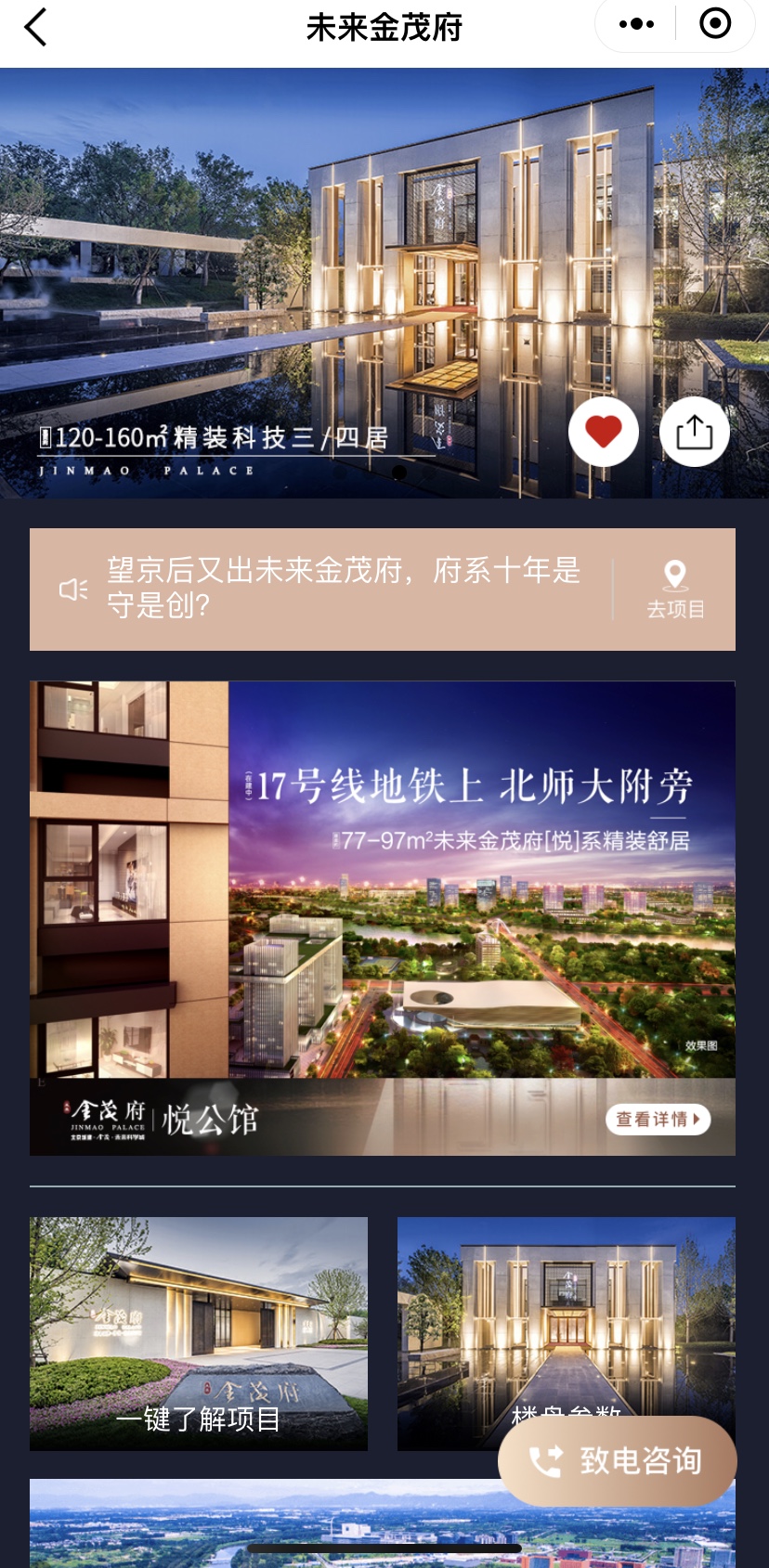Like this property with the heart icon
769x1568 pixels.
click(x=604, y=432)
